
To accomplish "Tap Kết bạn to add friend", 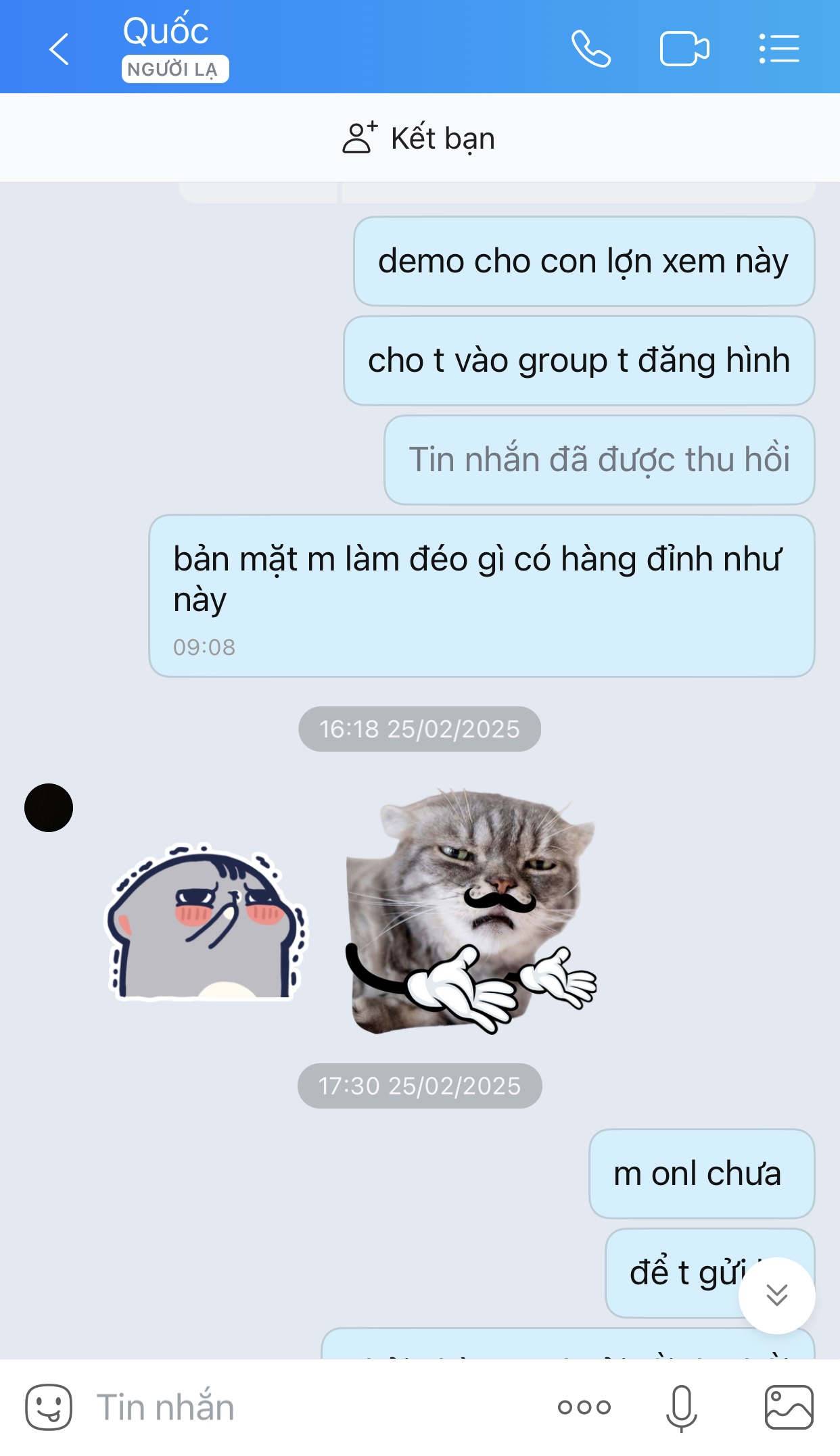I will pos(419,138).
